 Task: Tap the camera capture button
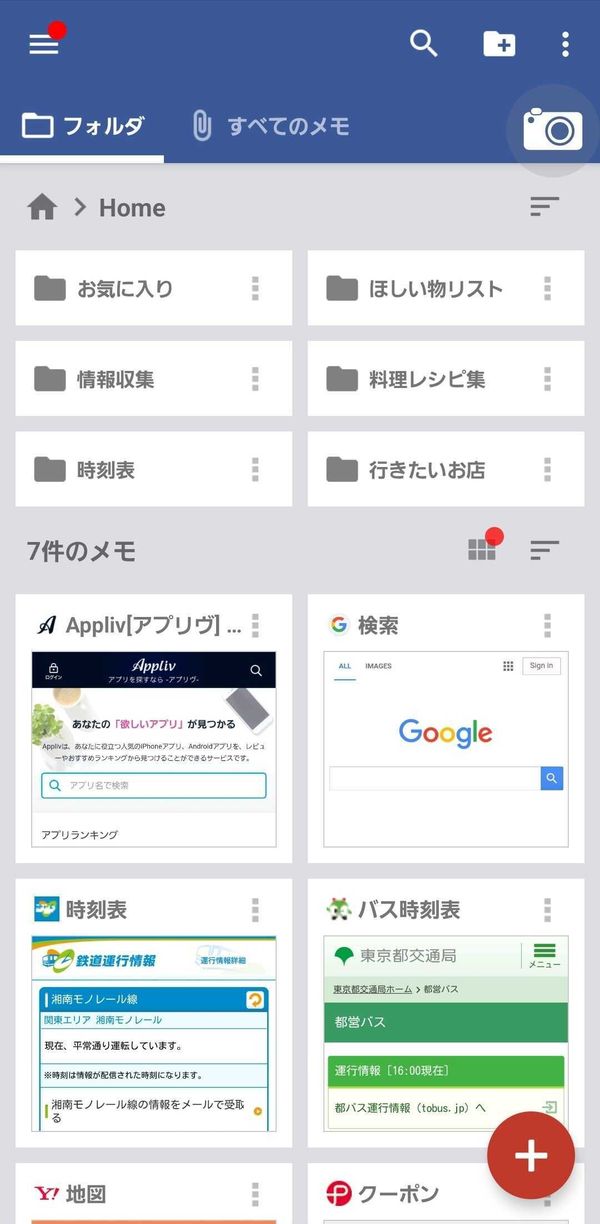tap(553, 130)
